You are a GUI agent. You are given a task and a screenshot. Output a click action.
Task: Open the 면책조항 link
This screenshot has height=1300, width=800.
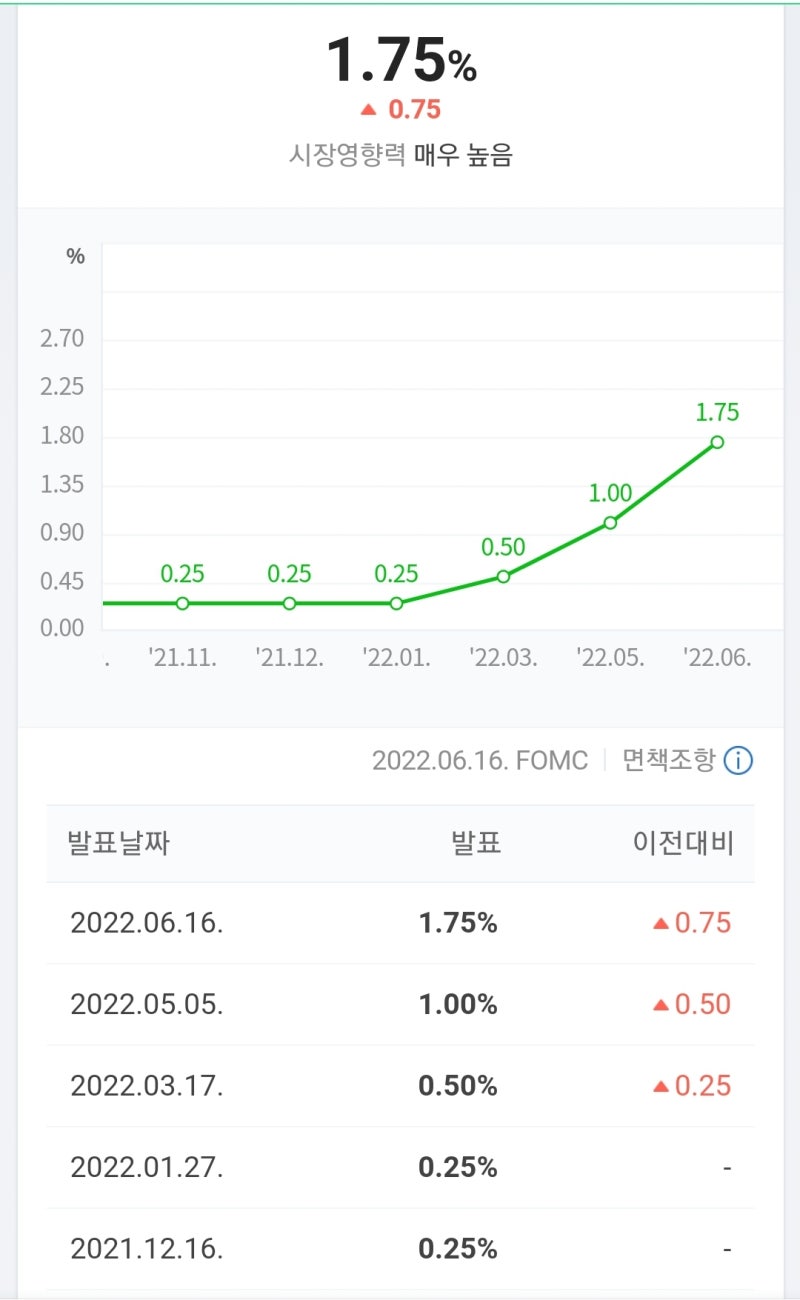tap(670, 761)
